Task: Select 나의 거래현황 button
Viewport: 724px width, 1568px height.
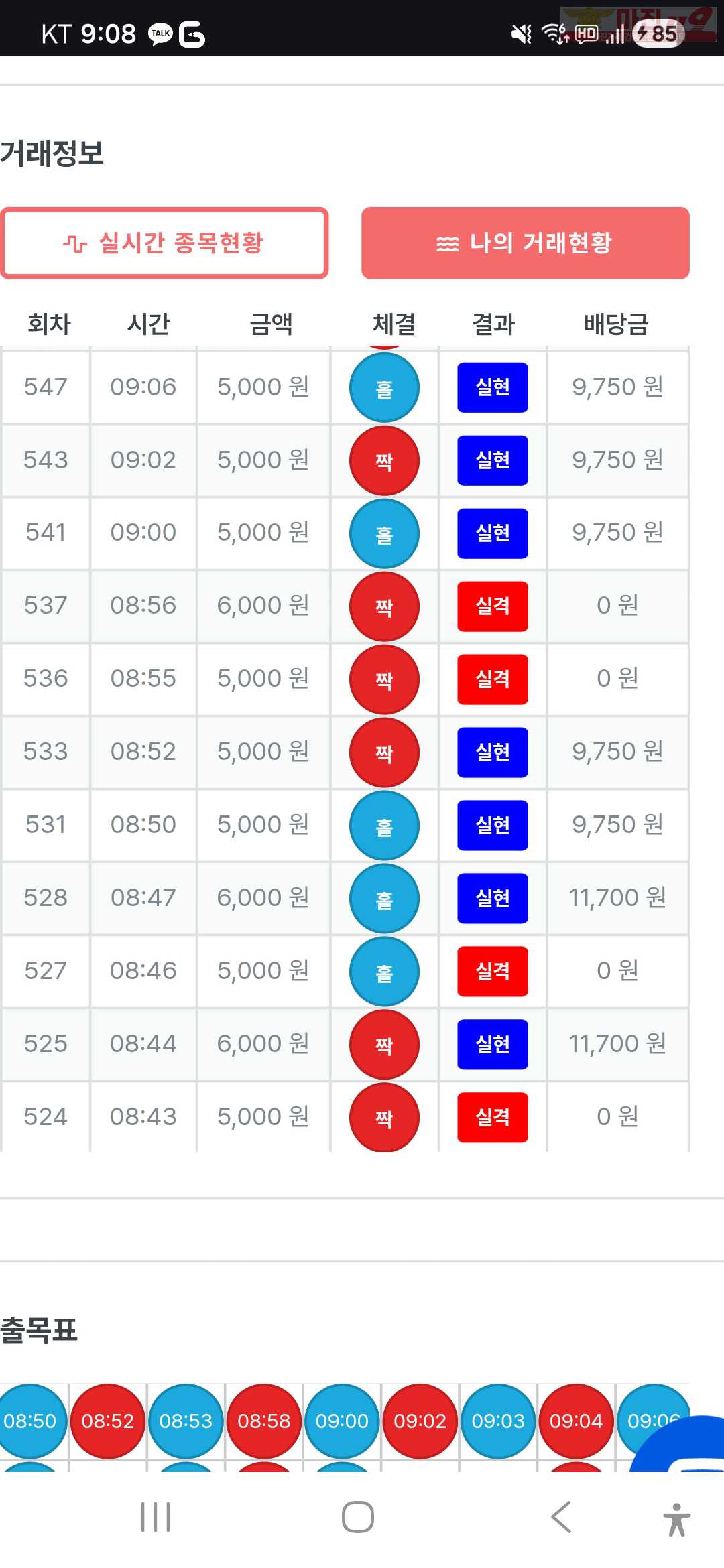Action: click(x=525, y=243)
